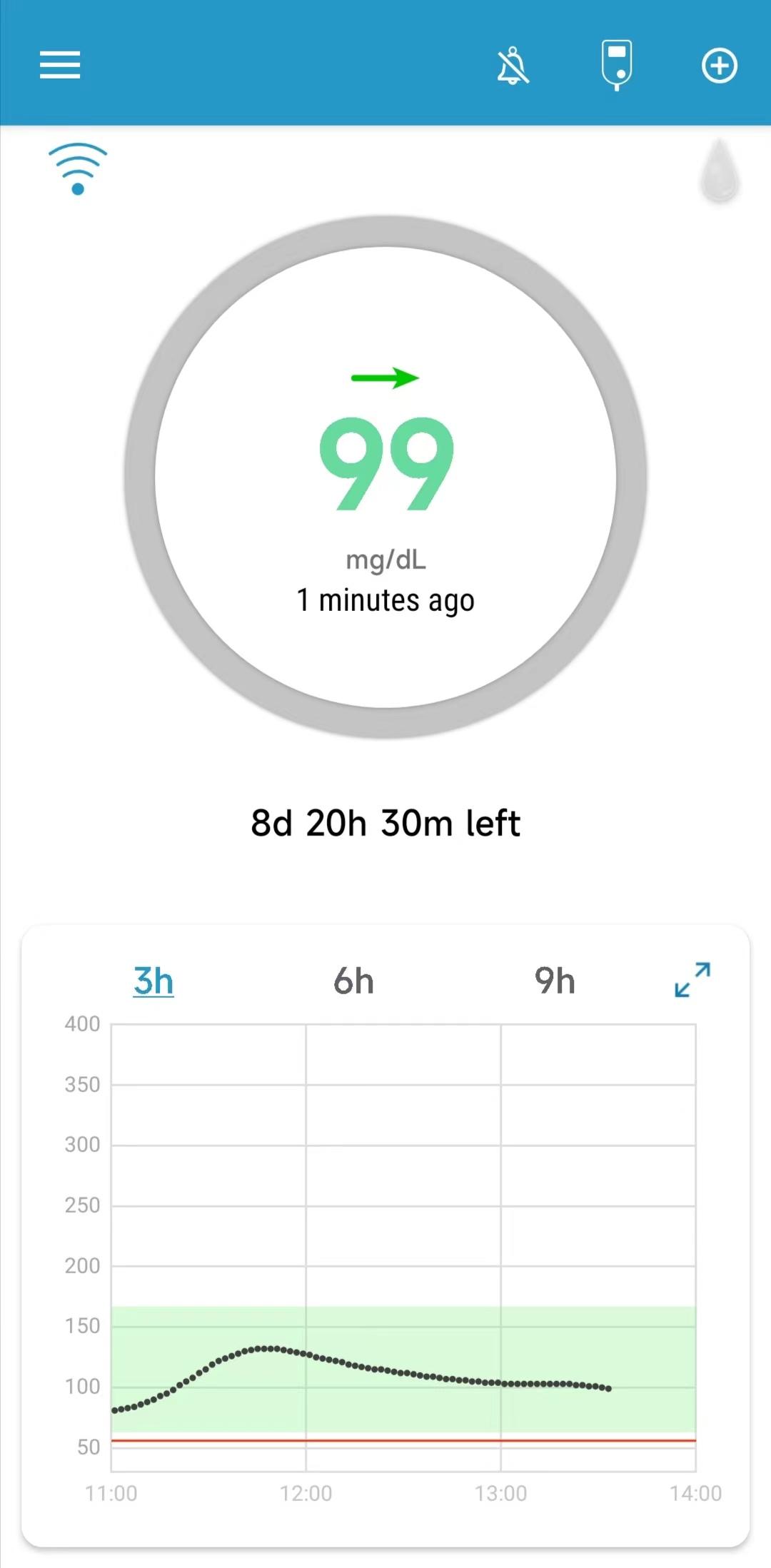Switch to the 6h chart view

[353, 981]
